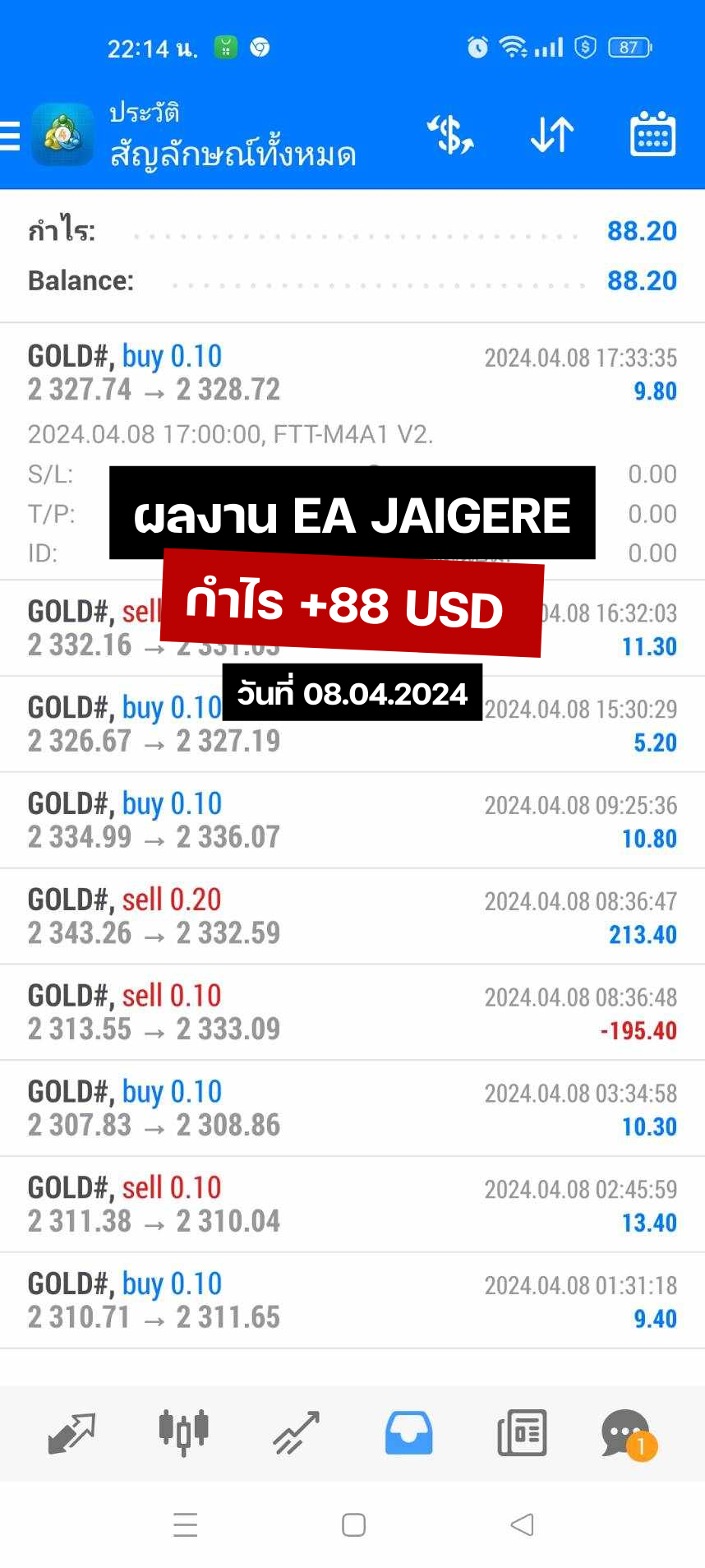
Task: Expand the sell 0.20 trade with 213.40 profit
Action: pyautogui.click(x=352, y=917)
